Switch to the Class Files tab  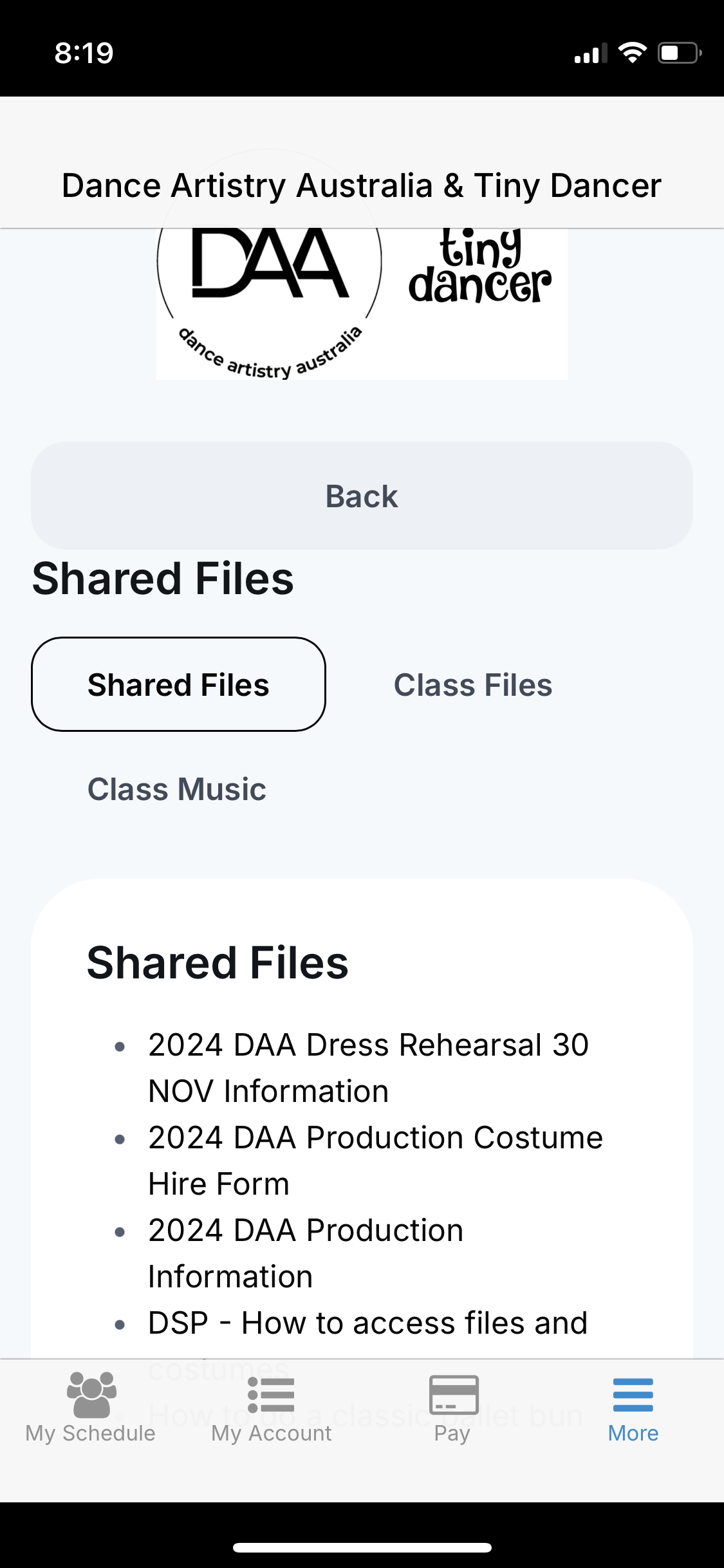pyautogui.click(x=473, y=685)
